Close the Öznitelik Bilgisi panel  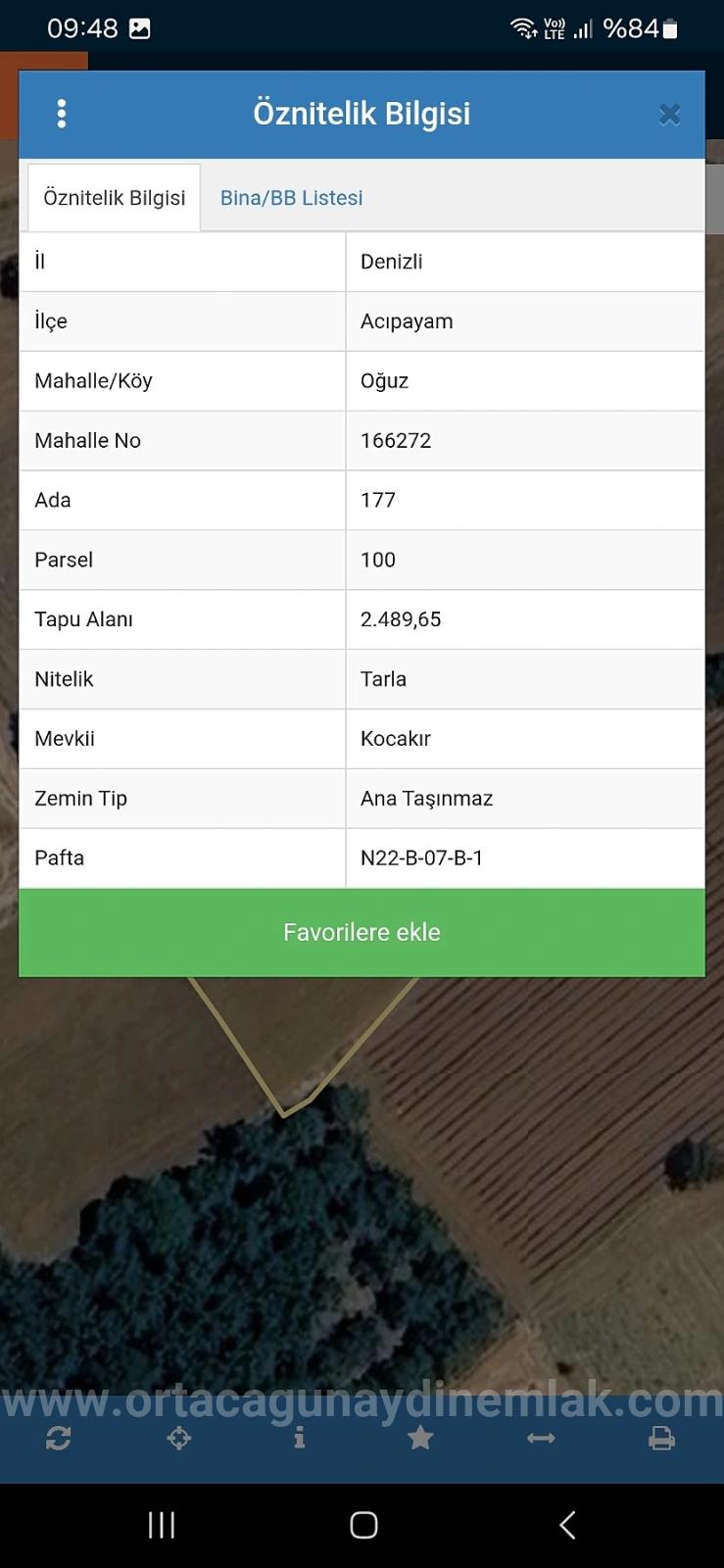coord(669,115)
